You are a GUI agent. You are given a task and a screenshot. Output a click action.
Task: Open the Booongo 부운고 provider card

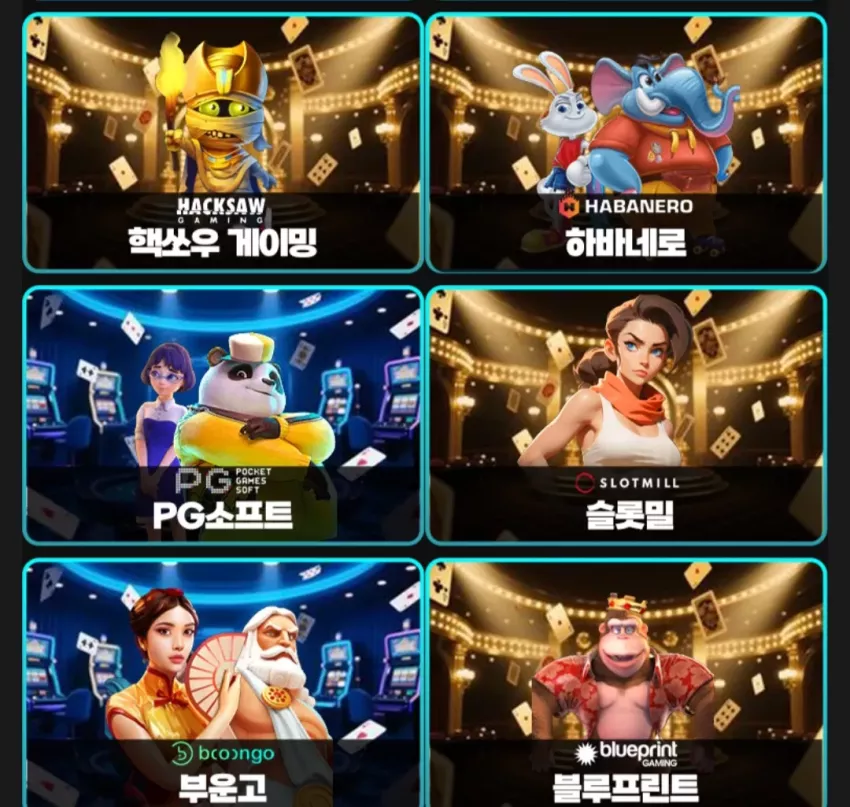223,683
